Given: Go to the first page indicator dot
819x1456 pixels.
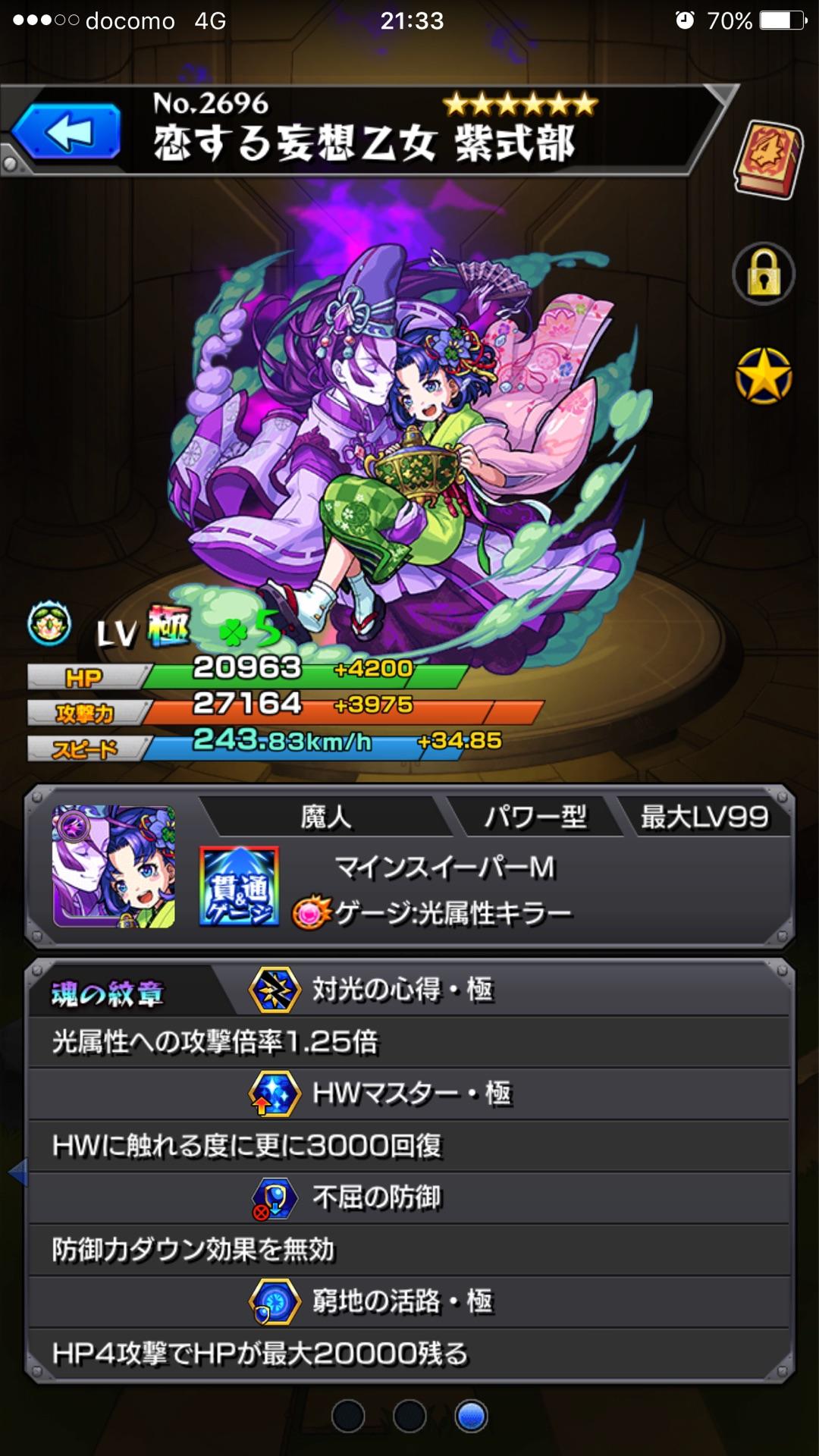Looking at the screenshot, I should point(348,1416).
